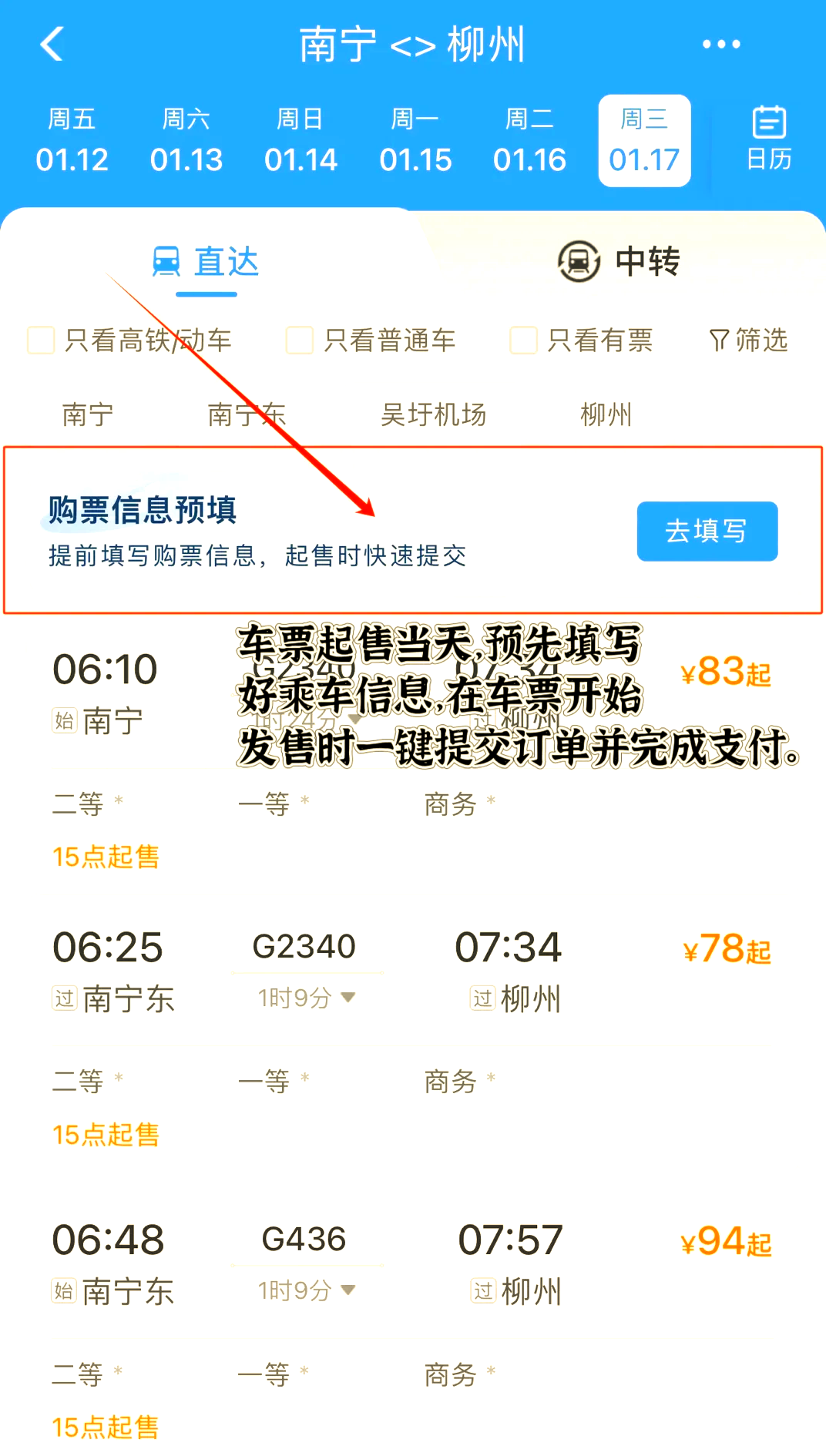
Task: Click the transfer train icon beside 中转
Action: (578, 262)
